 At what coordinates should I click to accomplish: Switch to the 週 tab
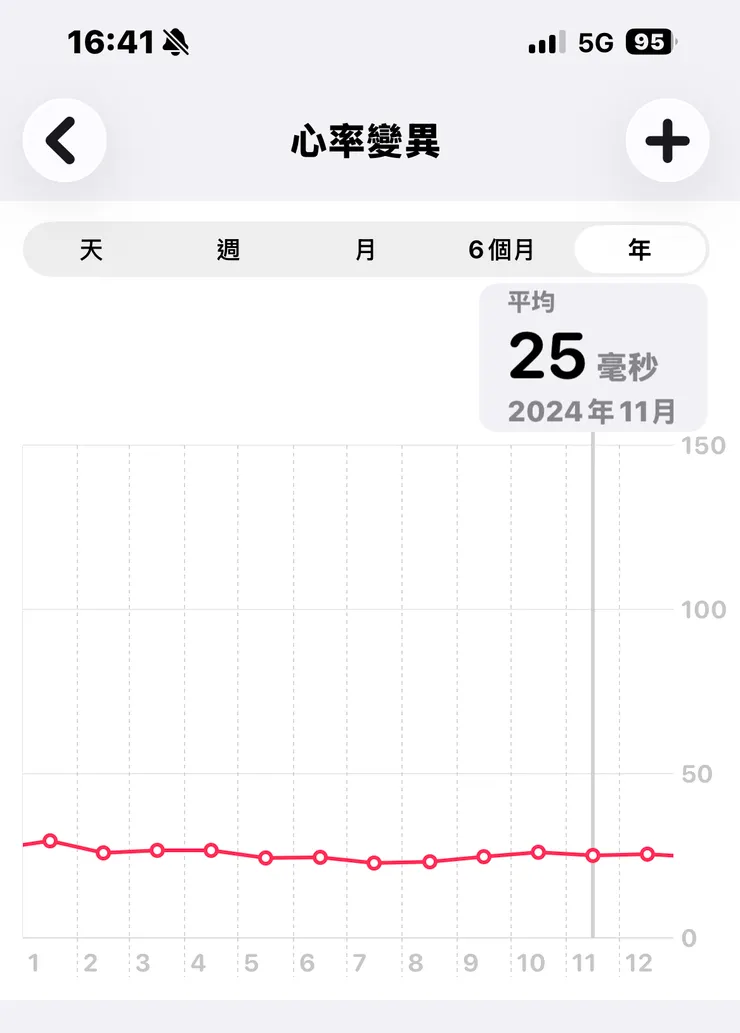[228, 250]
